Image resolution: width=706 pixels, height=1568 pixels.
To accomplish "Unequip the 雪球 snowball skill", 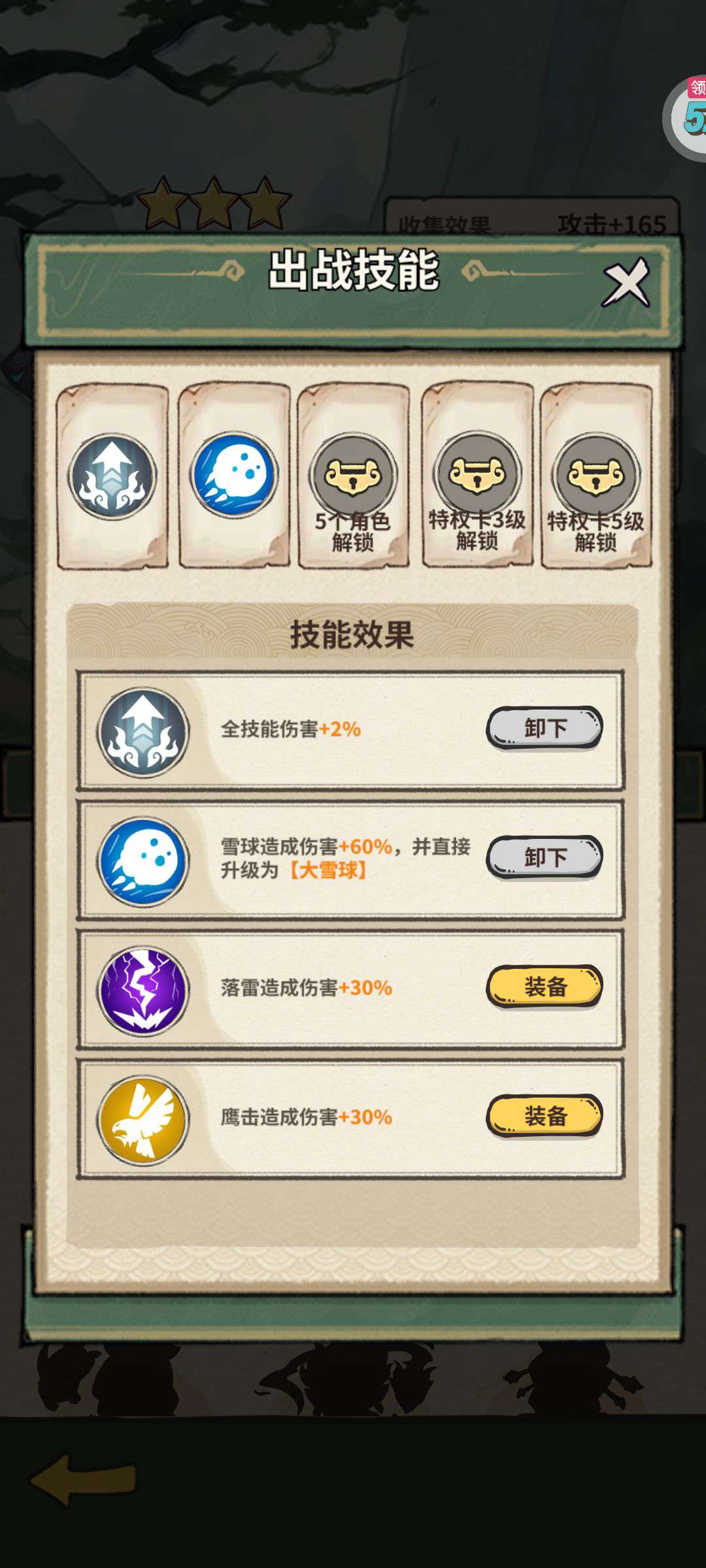I will [544, 857].
